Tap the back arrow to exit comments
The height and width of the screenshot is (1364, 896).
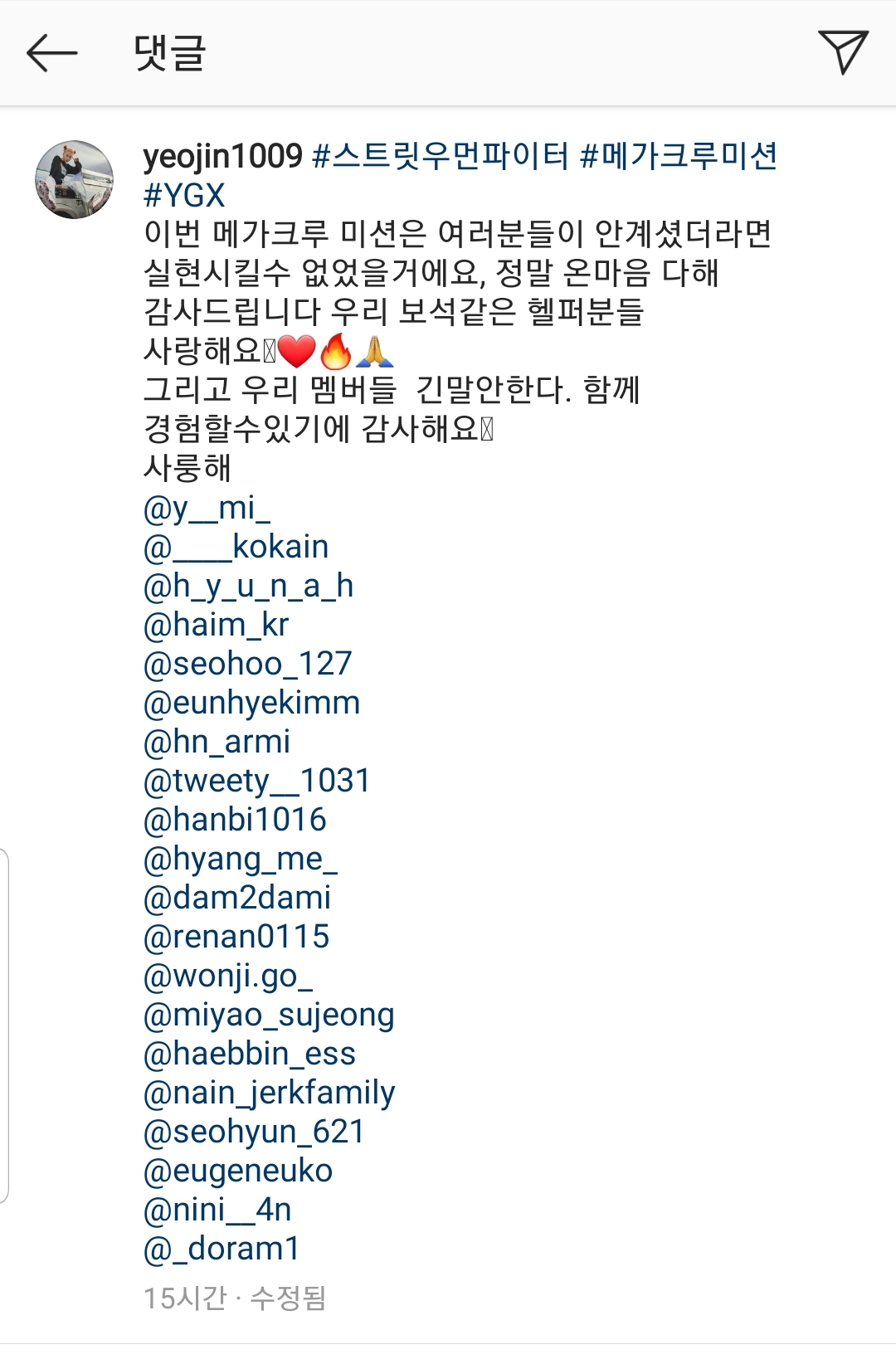coord(51,52)
